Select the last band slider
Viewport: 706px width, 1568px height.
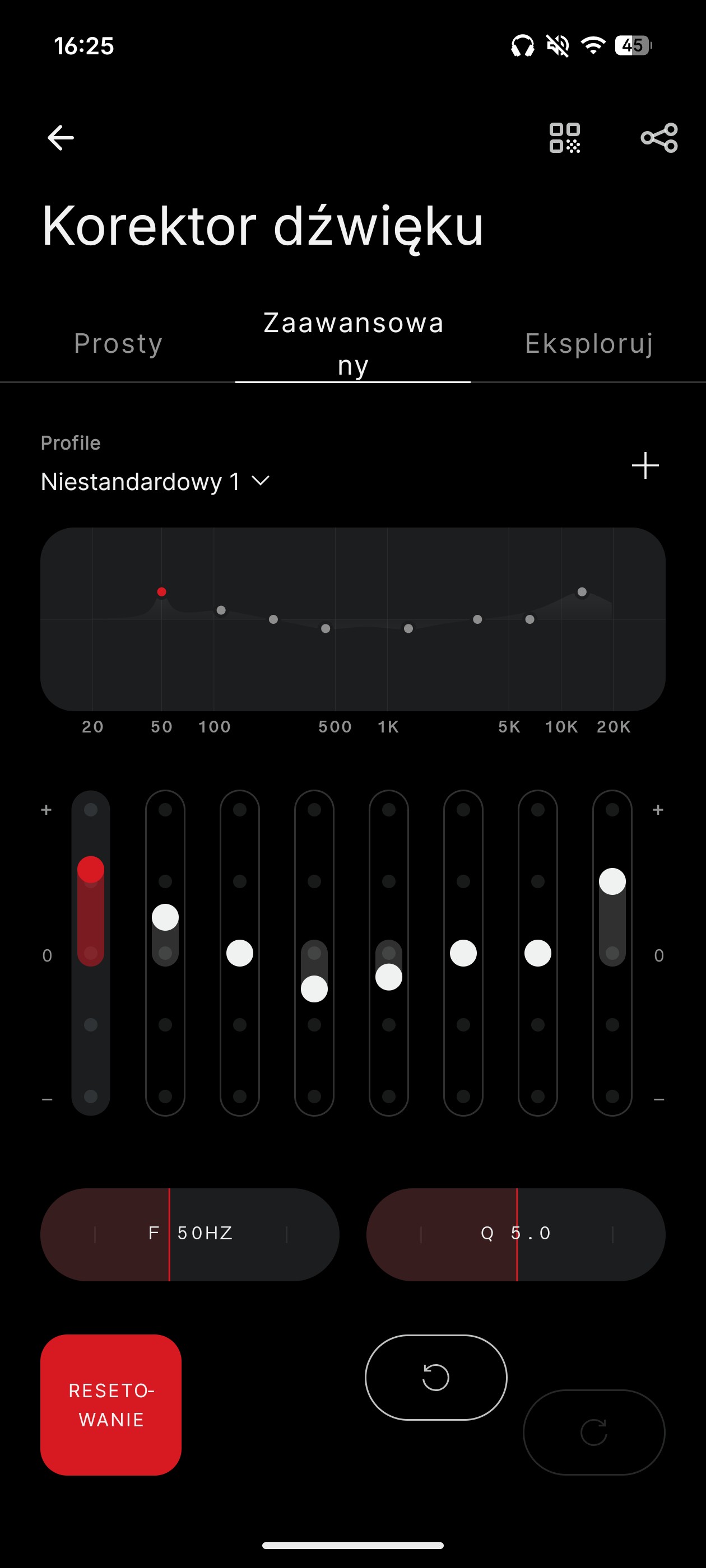click(612, 881)
